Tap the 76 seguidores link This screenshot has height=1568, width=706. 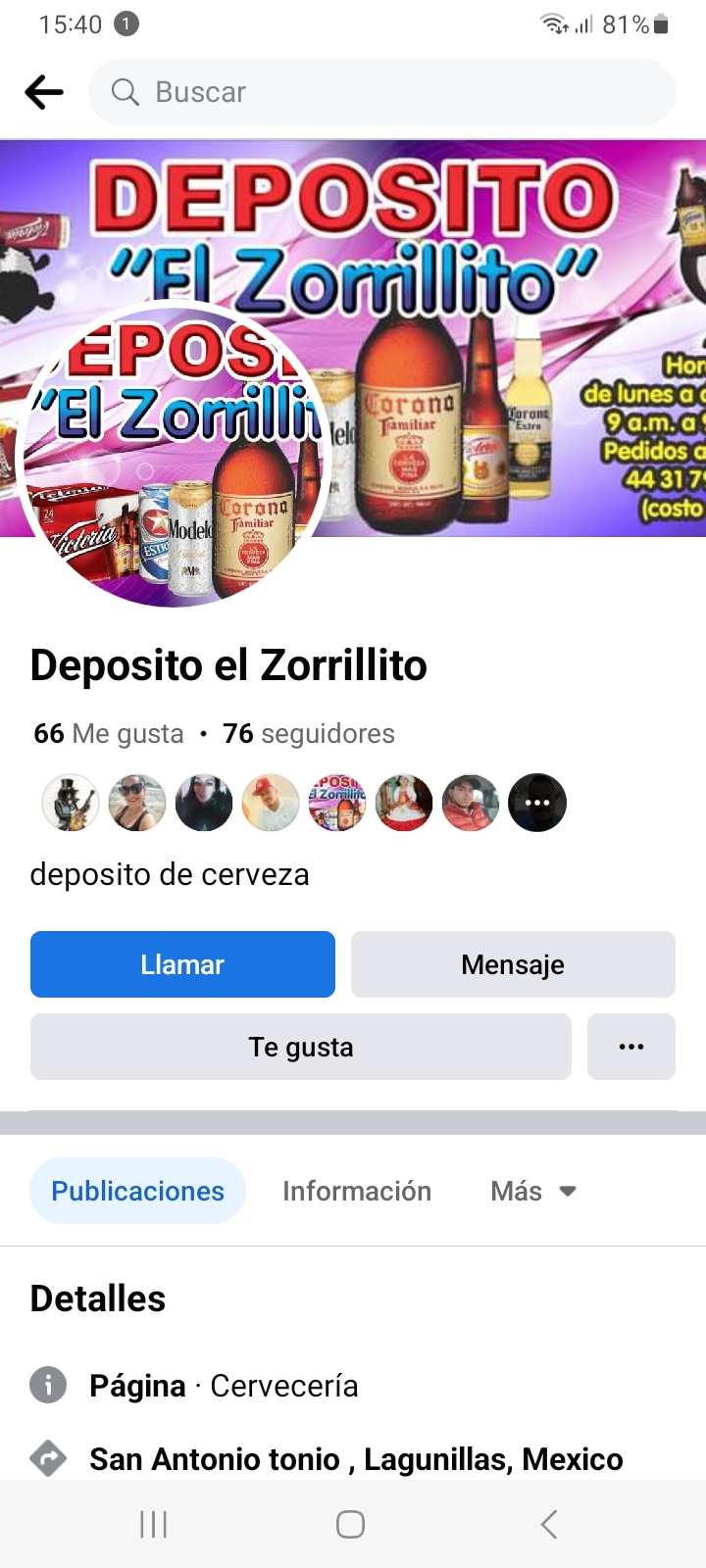(x=310, y=733)
